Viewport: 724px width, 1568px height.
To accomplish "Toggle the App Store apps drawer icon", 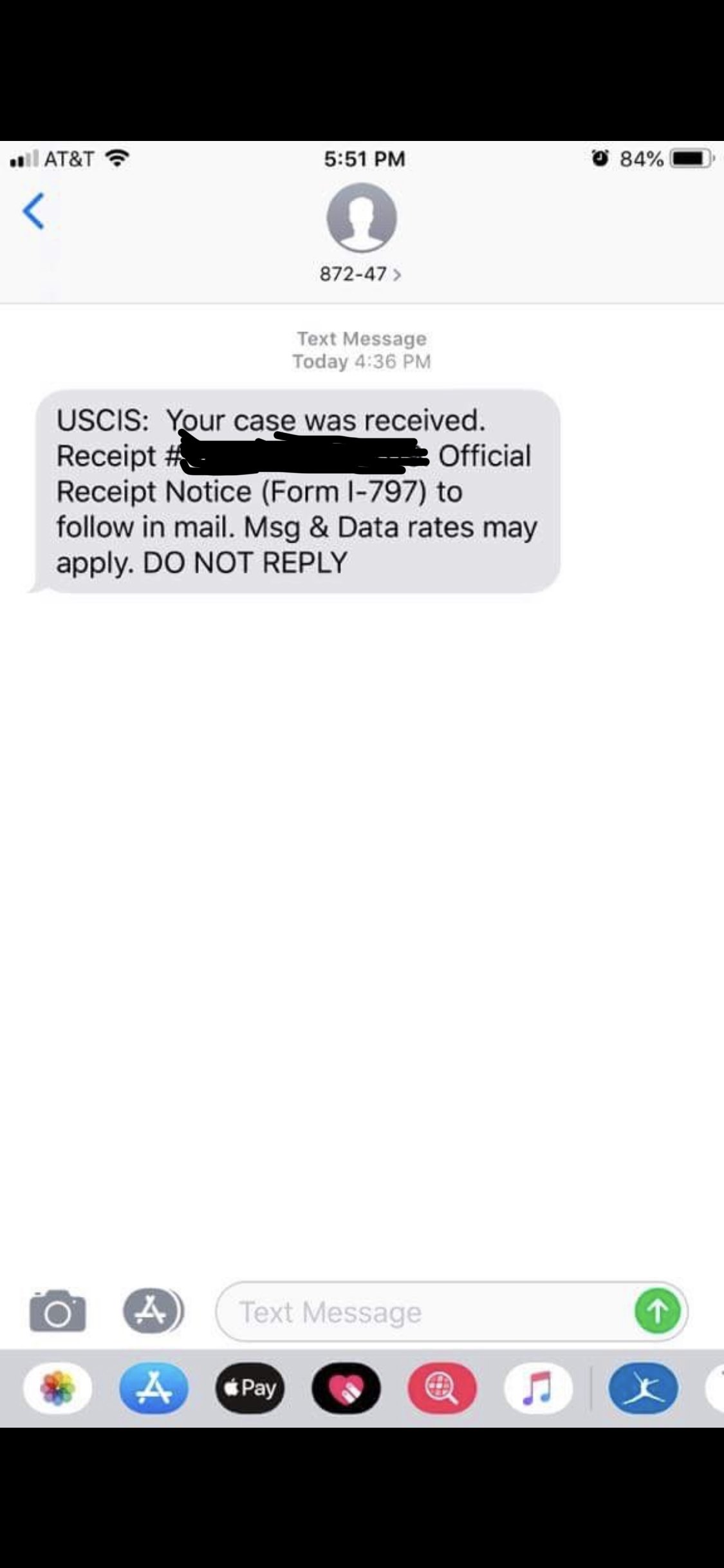I will click(x=153, y=1311).
